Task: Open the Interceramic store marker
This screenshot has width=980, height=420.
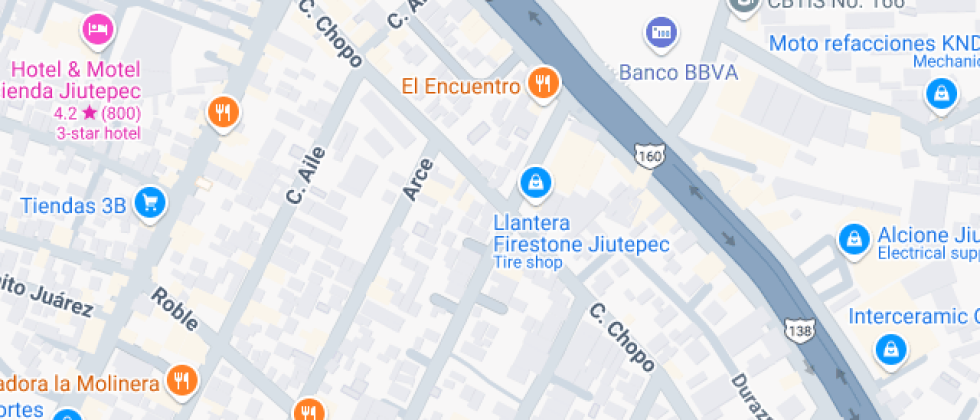Action: (x=887, y=350)
